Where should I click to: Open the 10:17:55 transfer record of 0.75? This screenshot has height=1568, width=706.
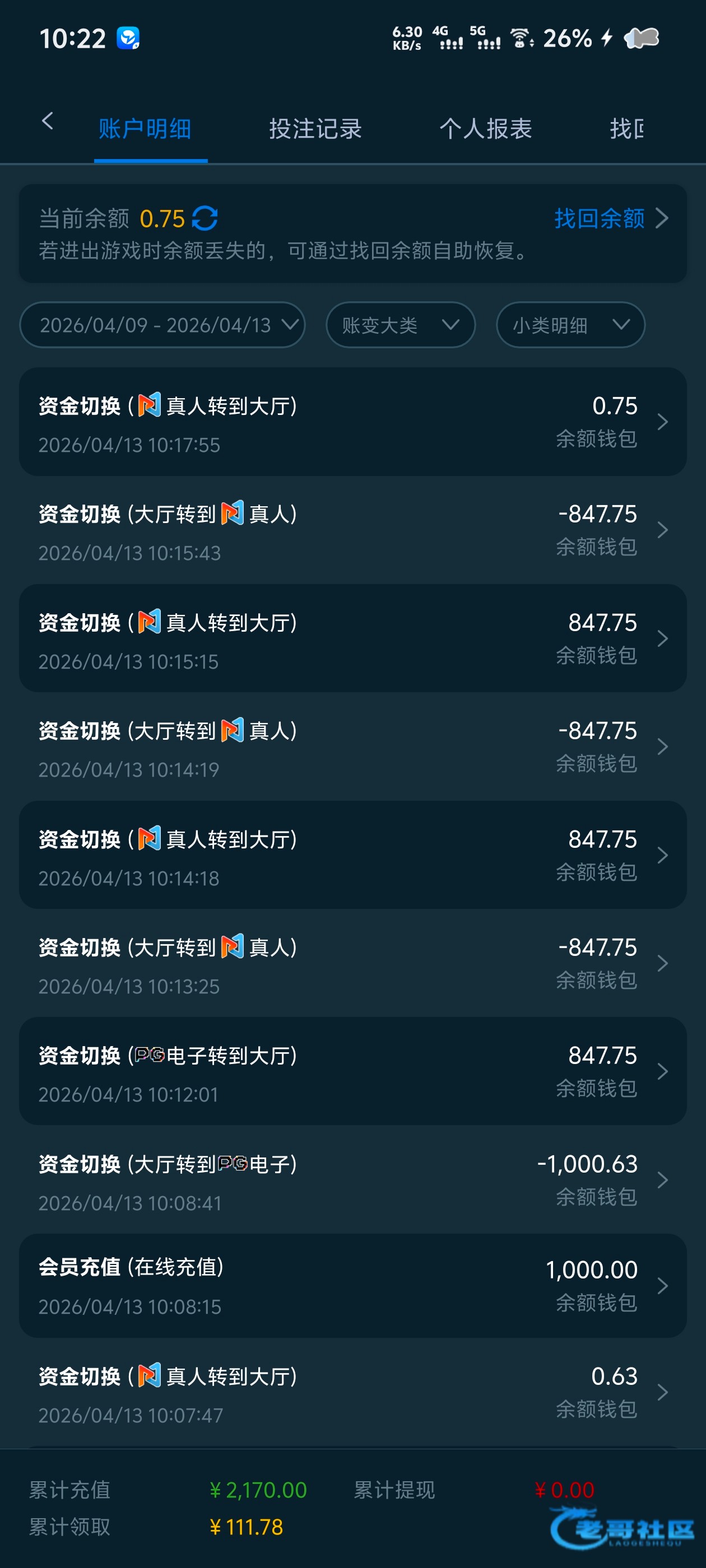[x=352, y=422]
